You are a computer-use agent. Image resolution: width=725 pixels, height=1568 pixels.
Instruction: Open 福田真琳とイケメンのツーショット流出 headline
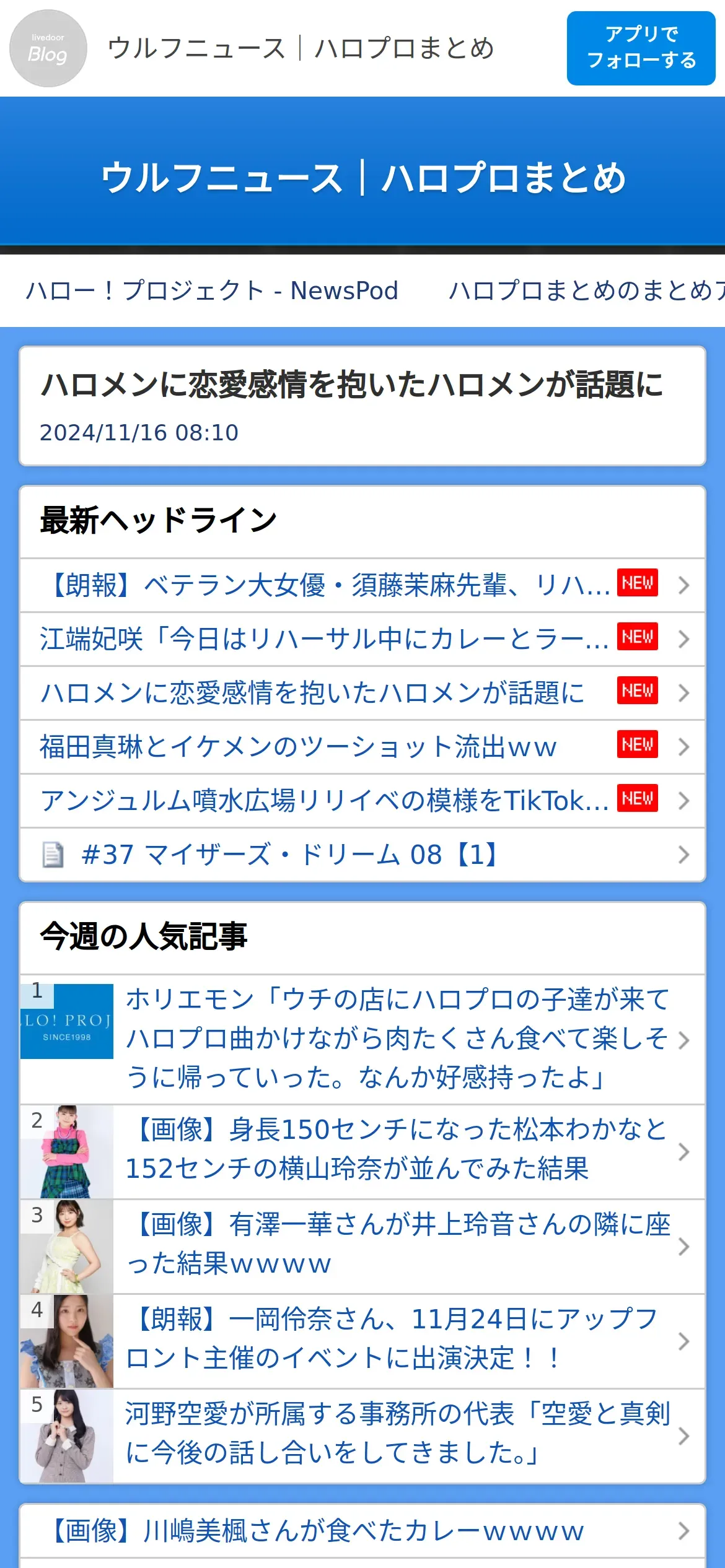coord(362,747)
